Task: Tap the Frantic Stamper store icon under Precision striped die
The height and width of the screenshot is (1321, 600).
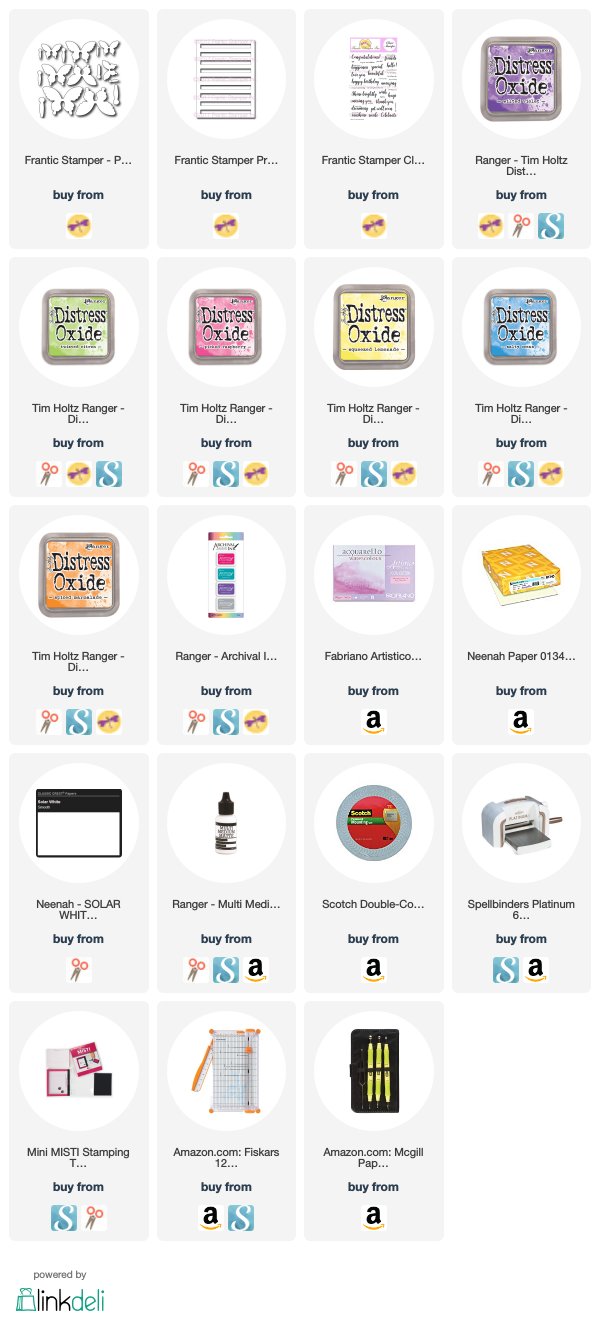Action: point(226,225)
